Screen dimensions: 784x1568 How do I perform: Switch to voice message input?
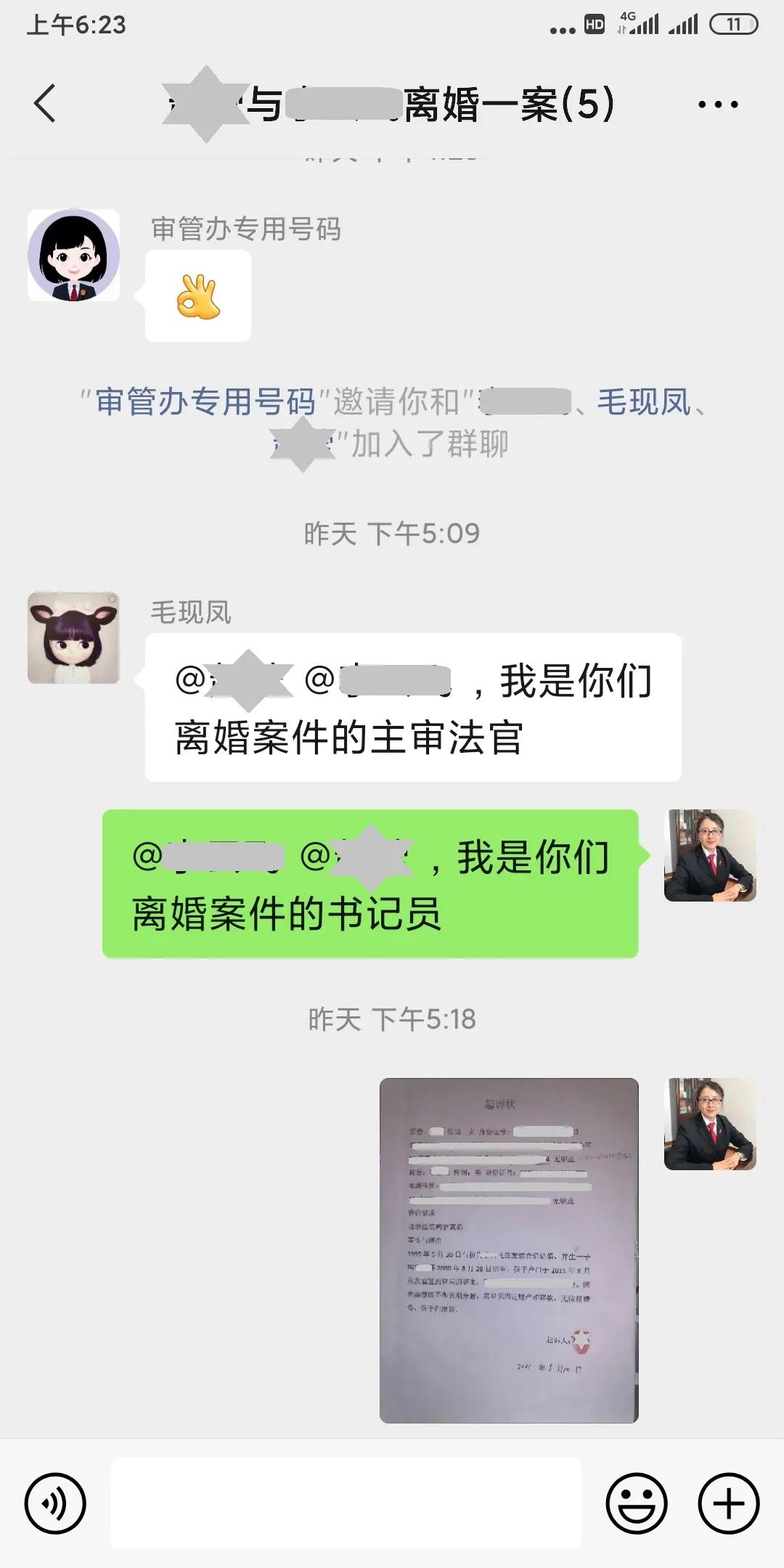(x=55, y=1503)
